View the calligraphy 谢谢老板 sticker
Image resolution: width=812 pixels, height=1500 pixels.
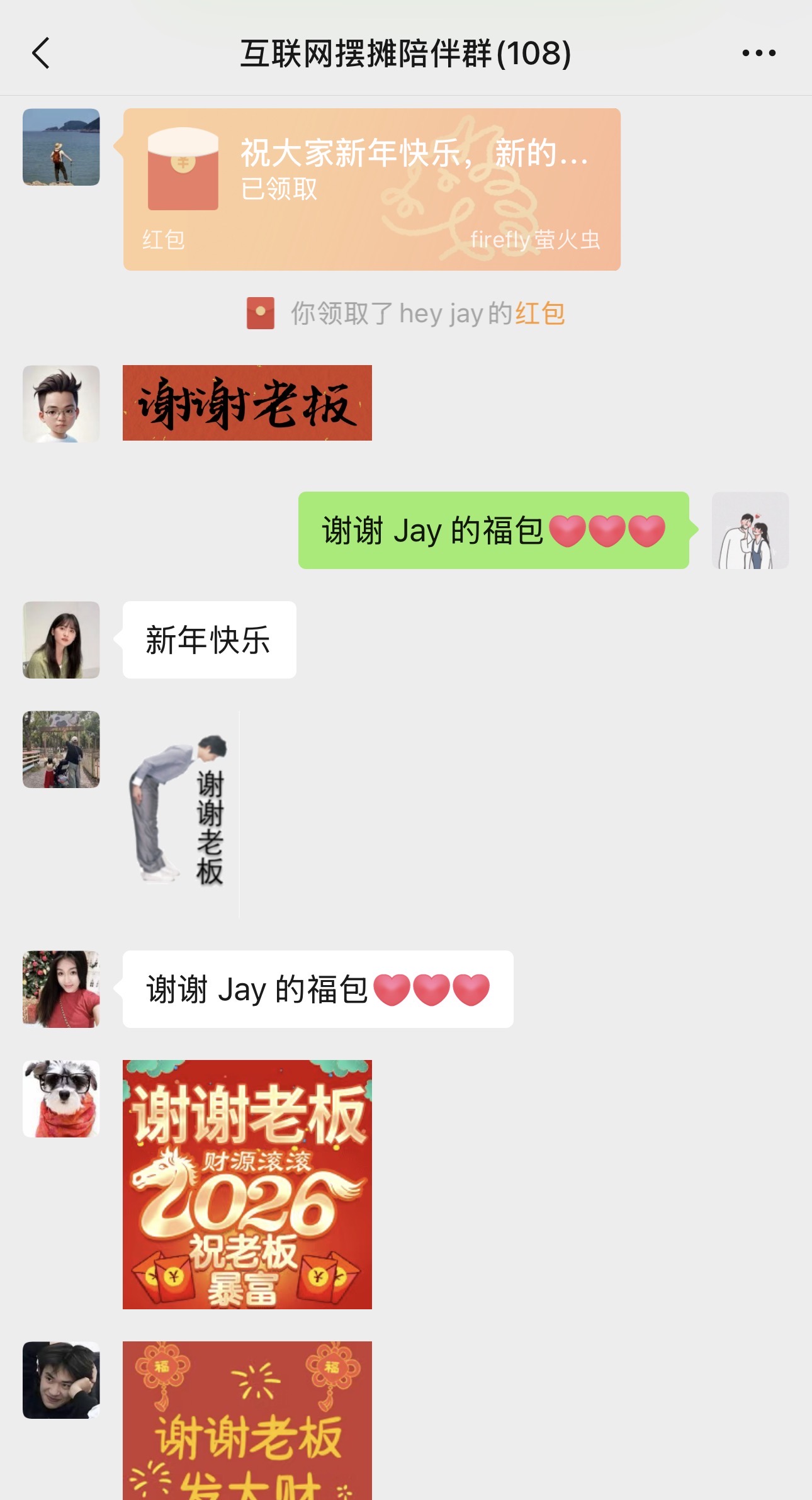[247, 403]
